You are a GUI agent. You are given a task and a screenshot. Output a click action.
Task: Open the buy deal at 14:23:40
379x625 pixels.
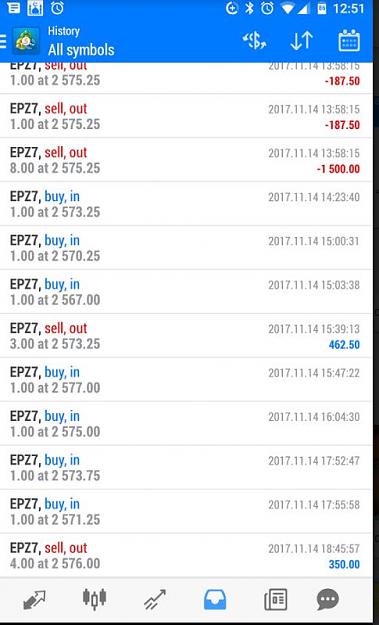tap(186, 204)
